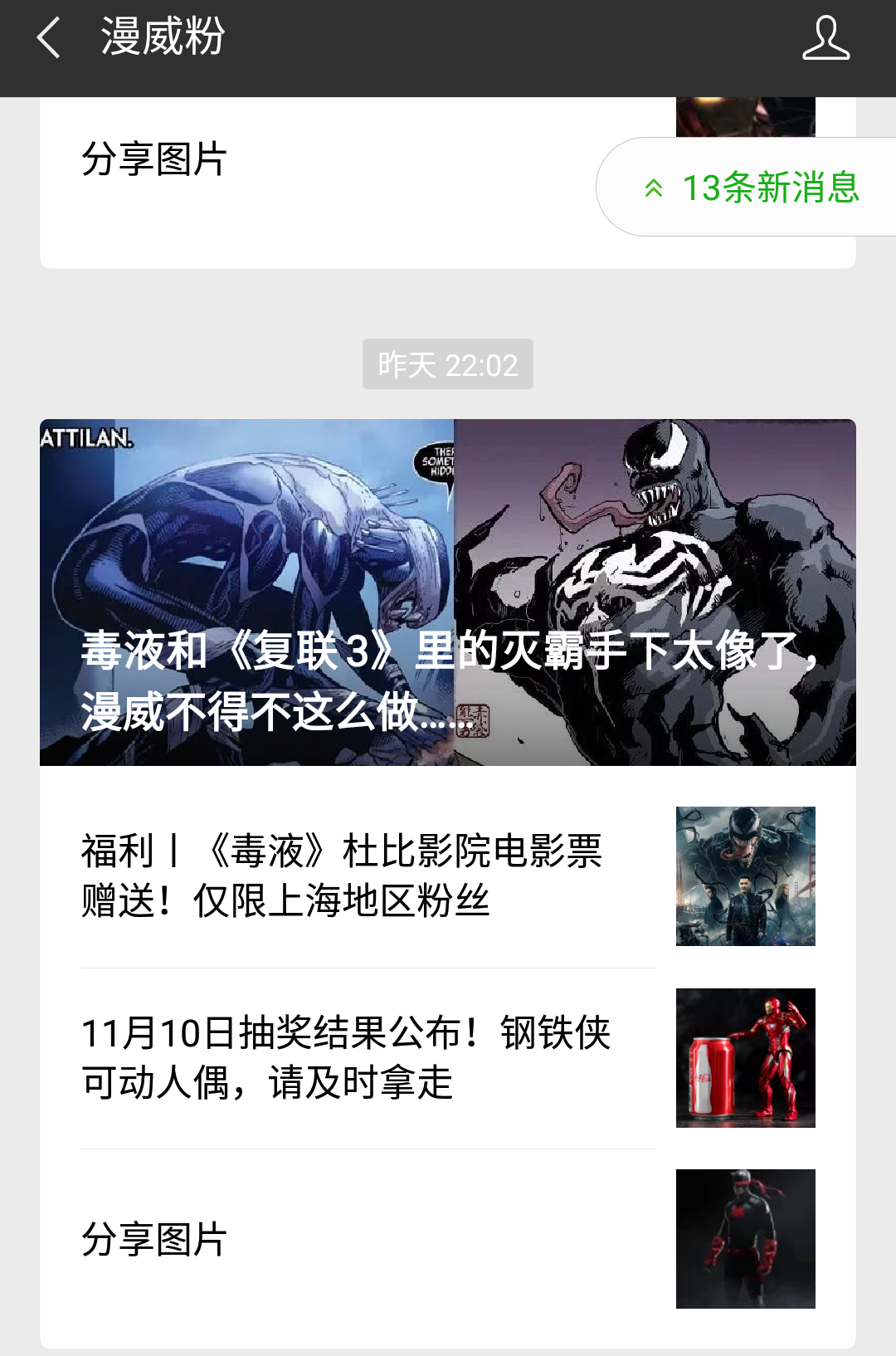Go back from the 漫威粉 chat
Screen dimensions: 896x1356
click(48, 38)
